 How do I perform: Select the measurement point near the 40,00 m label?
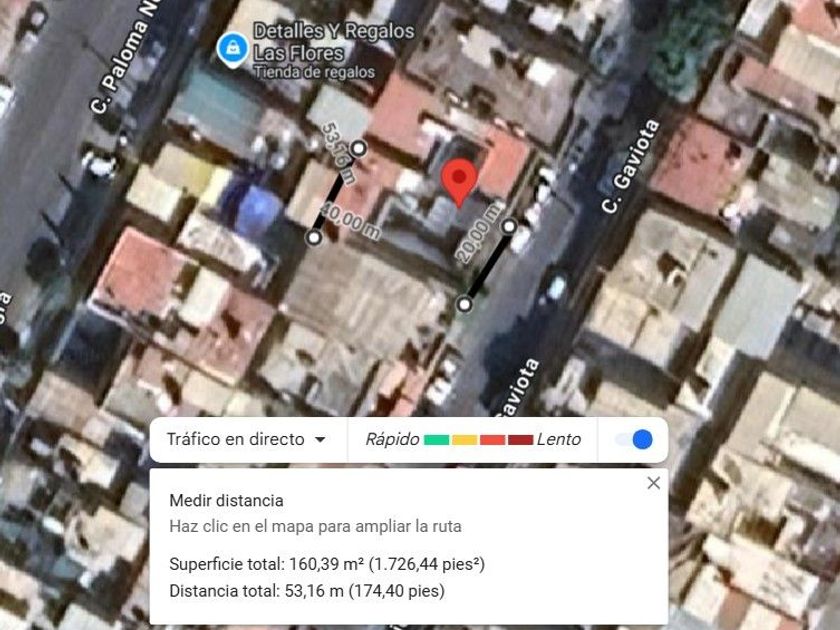pos(314,237)
